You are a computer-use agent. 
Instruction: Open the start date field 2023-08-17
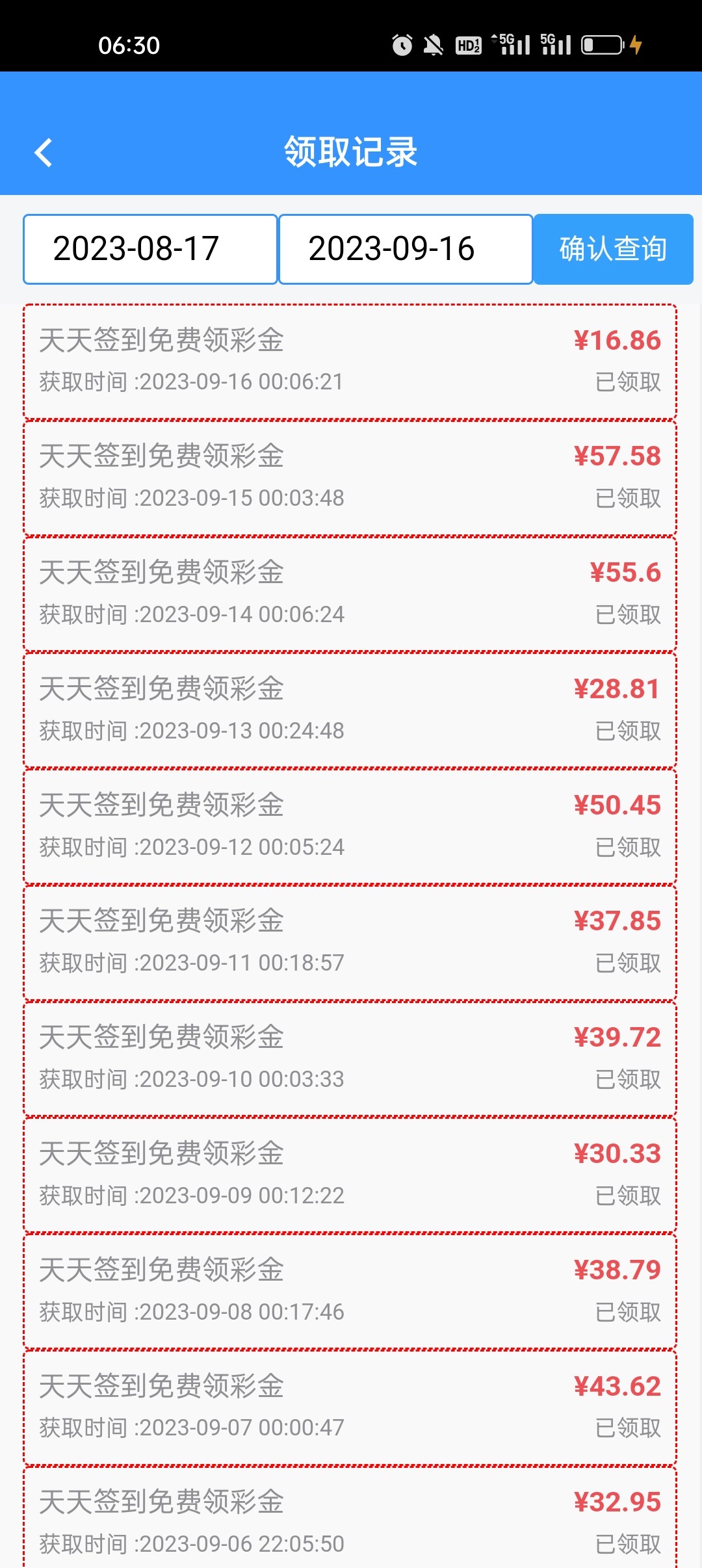coord(150,249)
